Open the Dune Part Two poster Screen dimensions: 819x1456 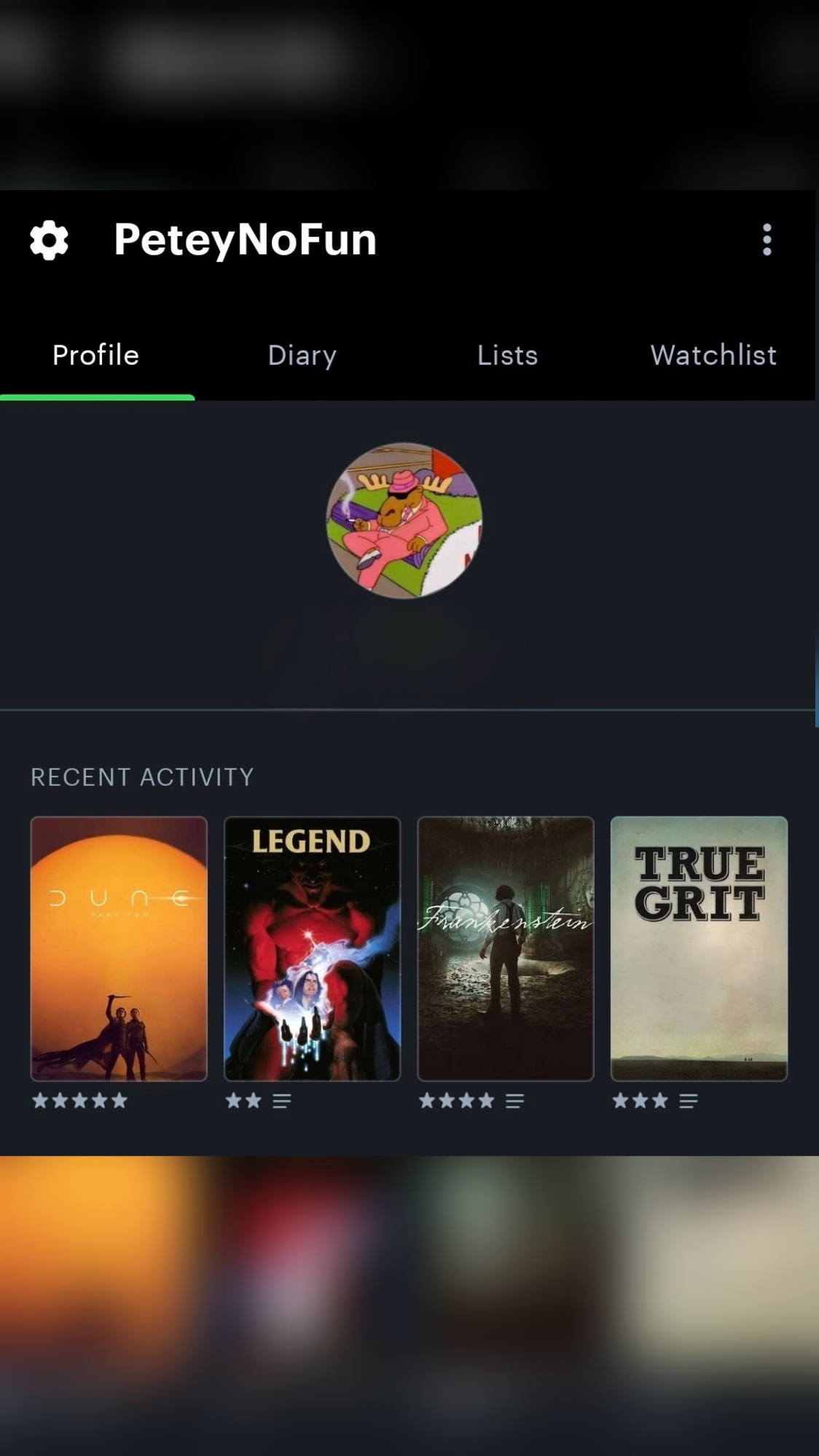pos(119,948)
